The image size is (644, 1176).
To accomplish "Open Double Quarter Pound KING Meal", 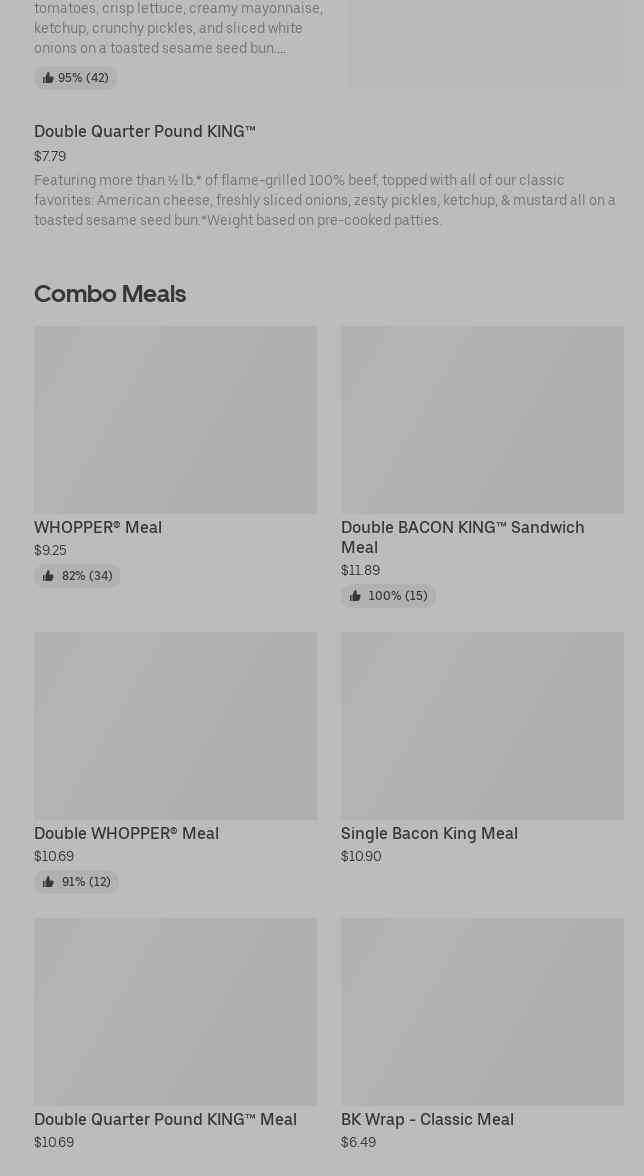I will coord(175,1035).
